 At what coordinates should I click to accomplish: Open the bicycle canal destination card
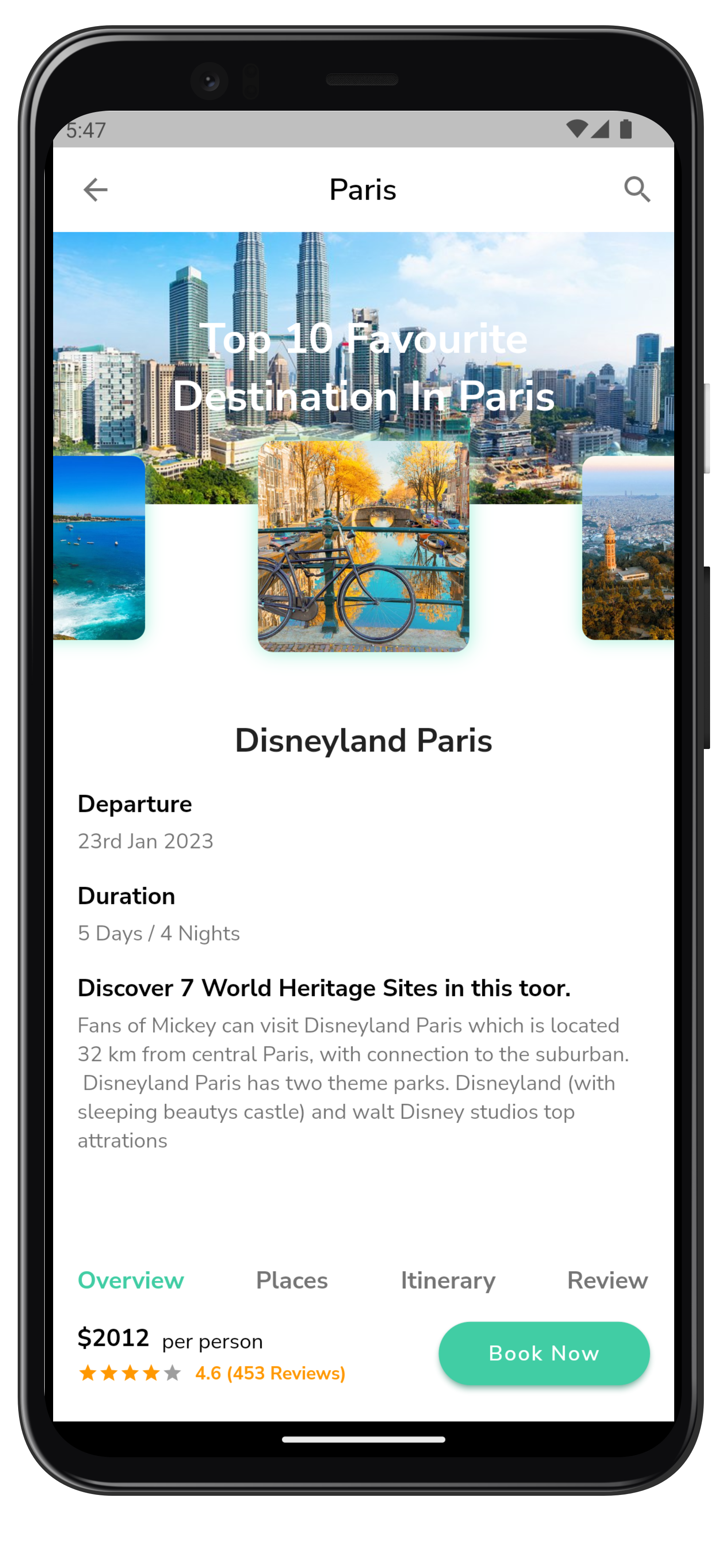click(x=363, y=547)
